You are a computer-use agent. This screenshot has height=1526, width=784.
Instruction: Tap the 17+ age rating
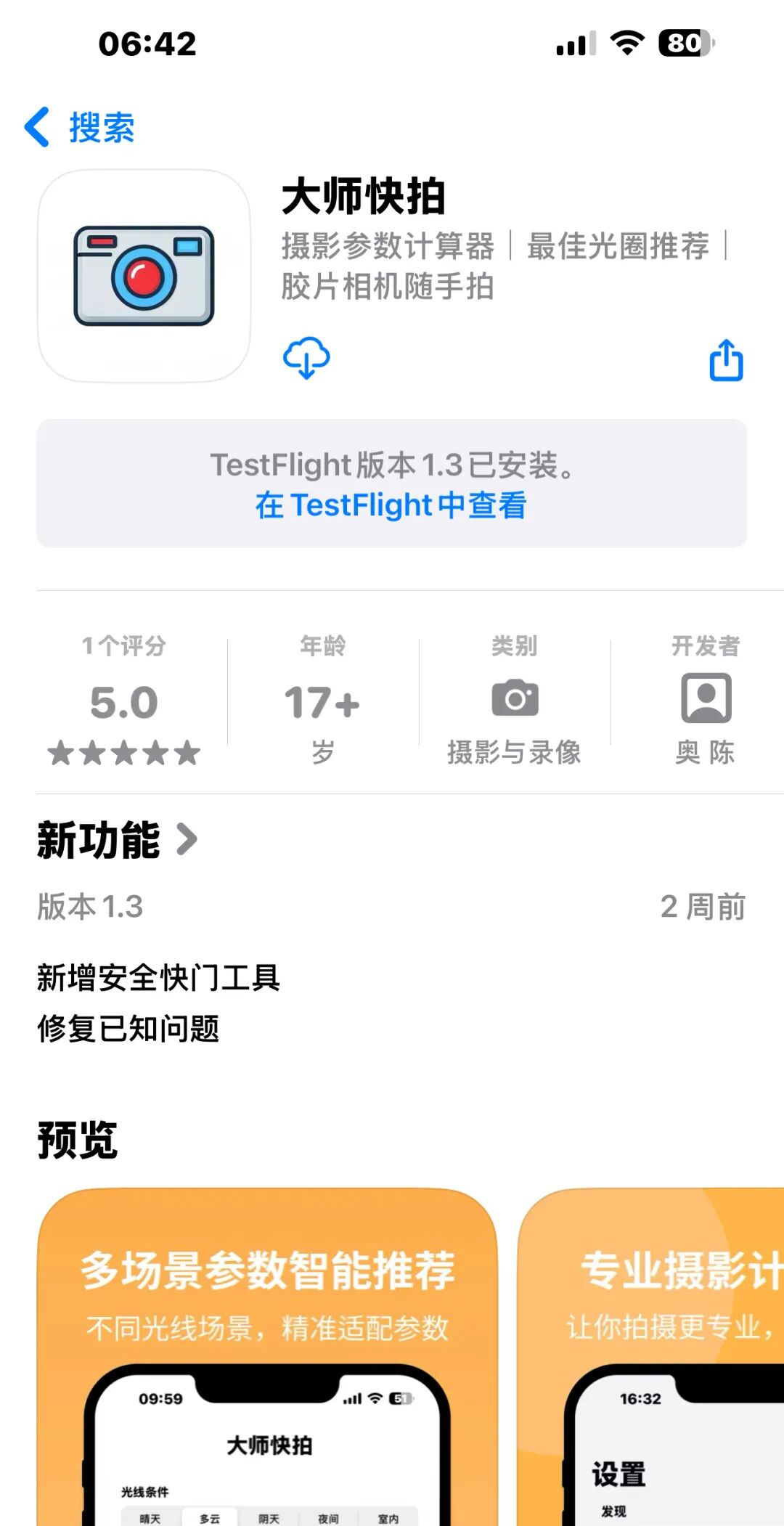click(319, 701)
